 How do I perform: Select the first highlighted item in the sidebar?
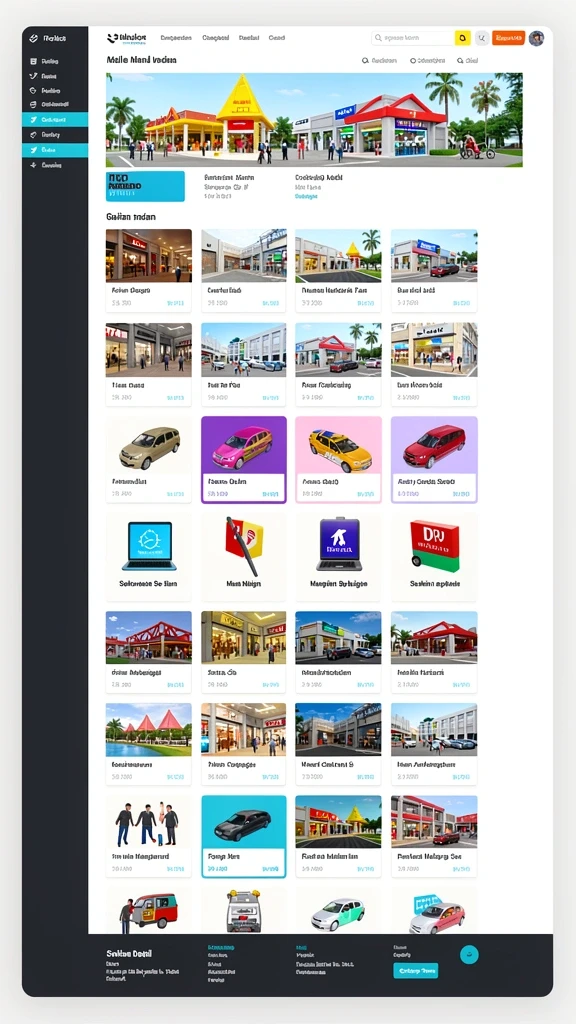[x=55, y=120]
